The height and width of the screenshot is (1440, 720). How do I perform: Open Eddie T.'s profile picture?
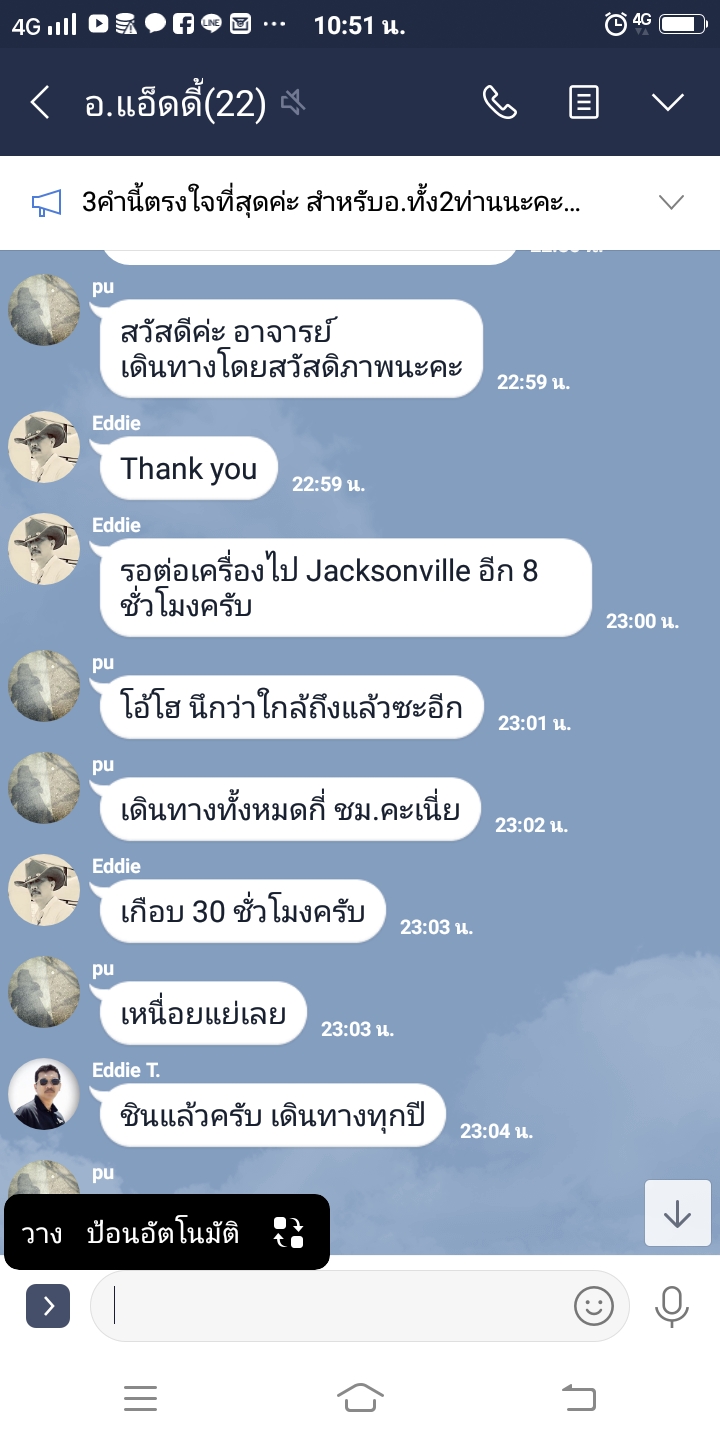tap(44, 1094)
